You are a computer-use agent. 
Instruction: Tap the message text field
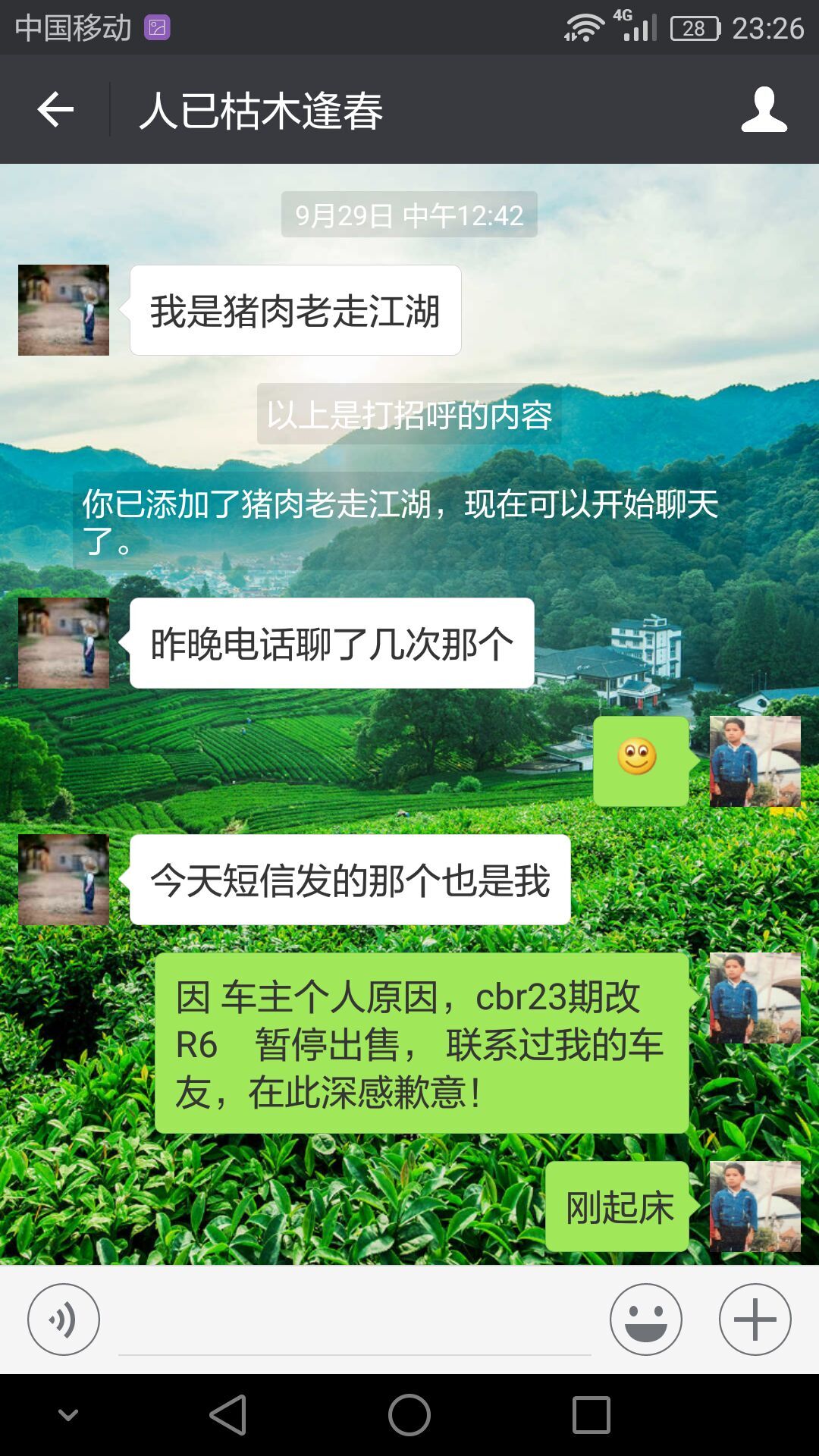[354, 1323]
